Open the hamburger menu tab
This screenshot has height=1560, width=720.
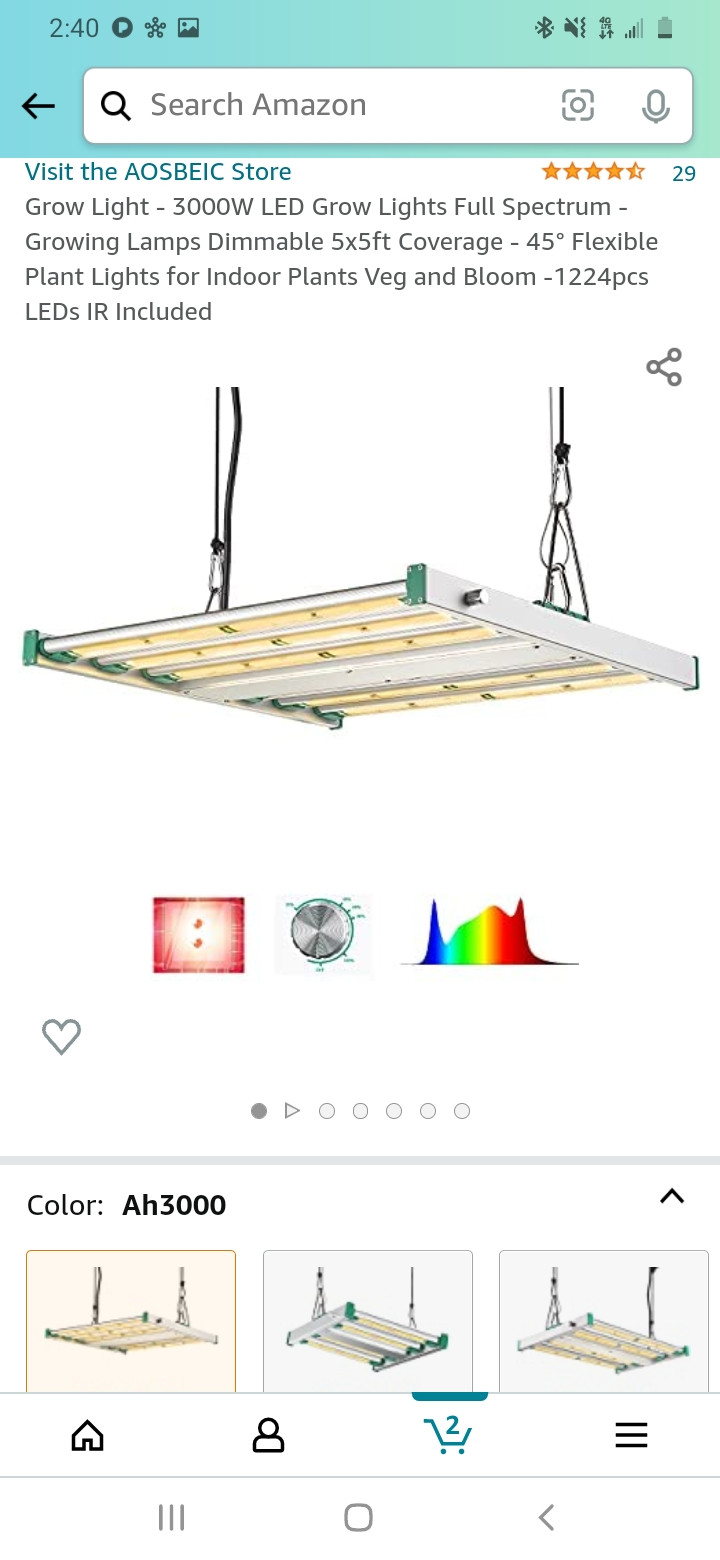(x=631, y=1436)
